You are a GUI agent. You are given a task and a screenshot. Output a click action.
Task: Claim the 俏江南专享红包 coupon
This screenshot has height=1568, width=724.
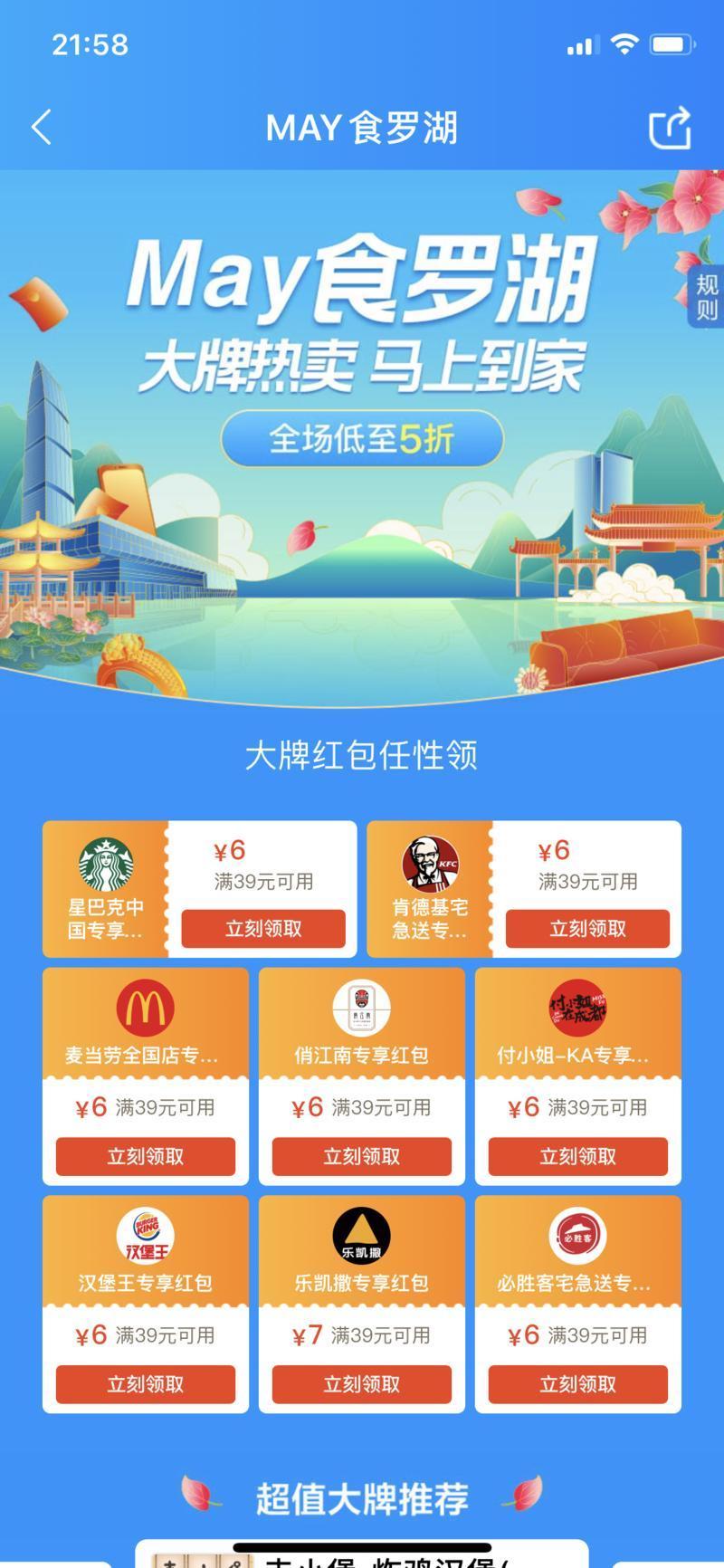pyautogui.click(x=362, y=1156)
